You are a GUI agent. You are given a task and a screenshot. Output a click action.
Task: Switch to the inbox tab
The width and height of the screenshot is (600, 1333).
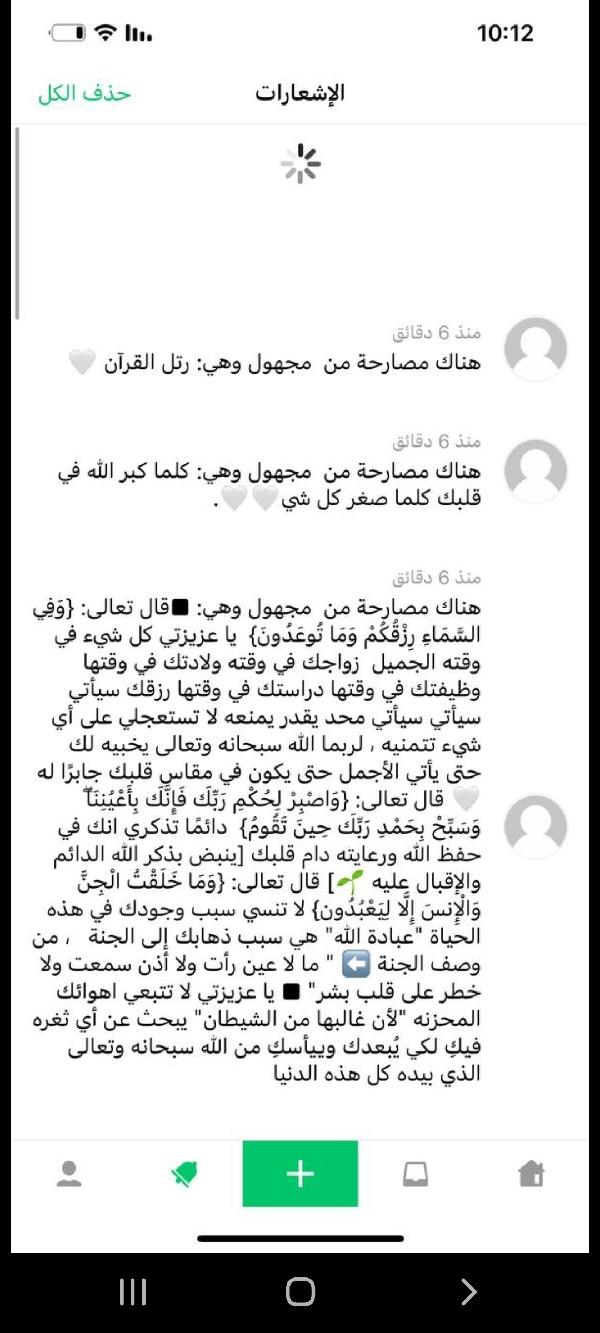[x=415, y=1175]
